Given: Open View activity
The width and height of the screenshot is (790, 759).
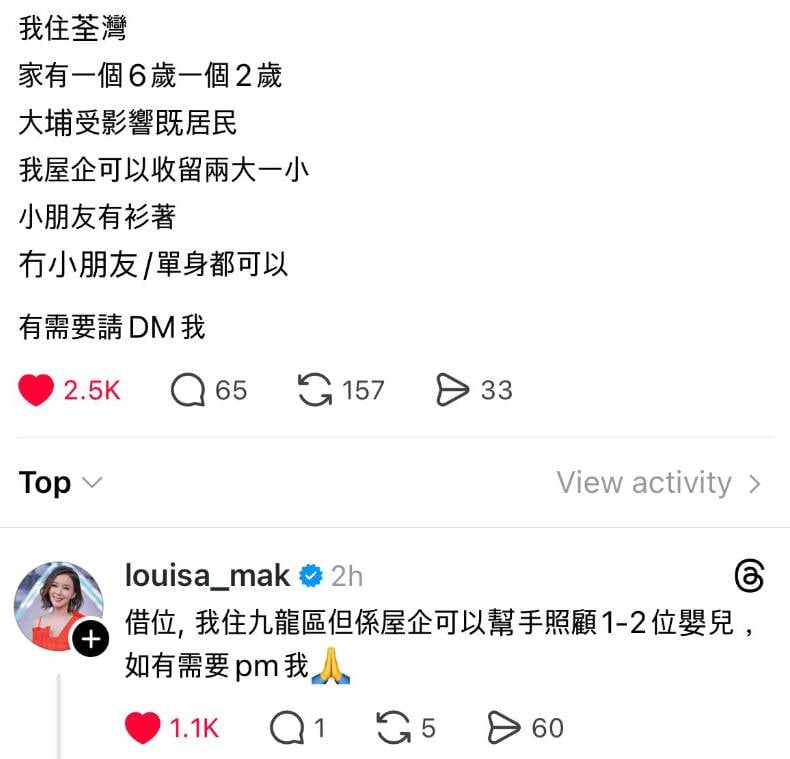Looking at the screenshot, I should [x=659, y=483].
